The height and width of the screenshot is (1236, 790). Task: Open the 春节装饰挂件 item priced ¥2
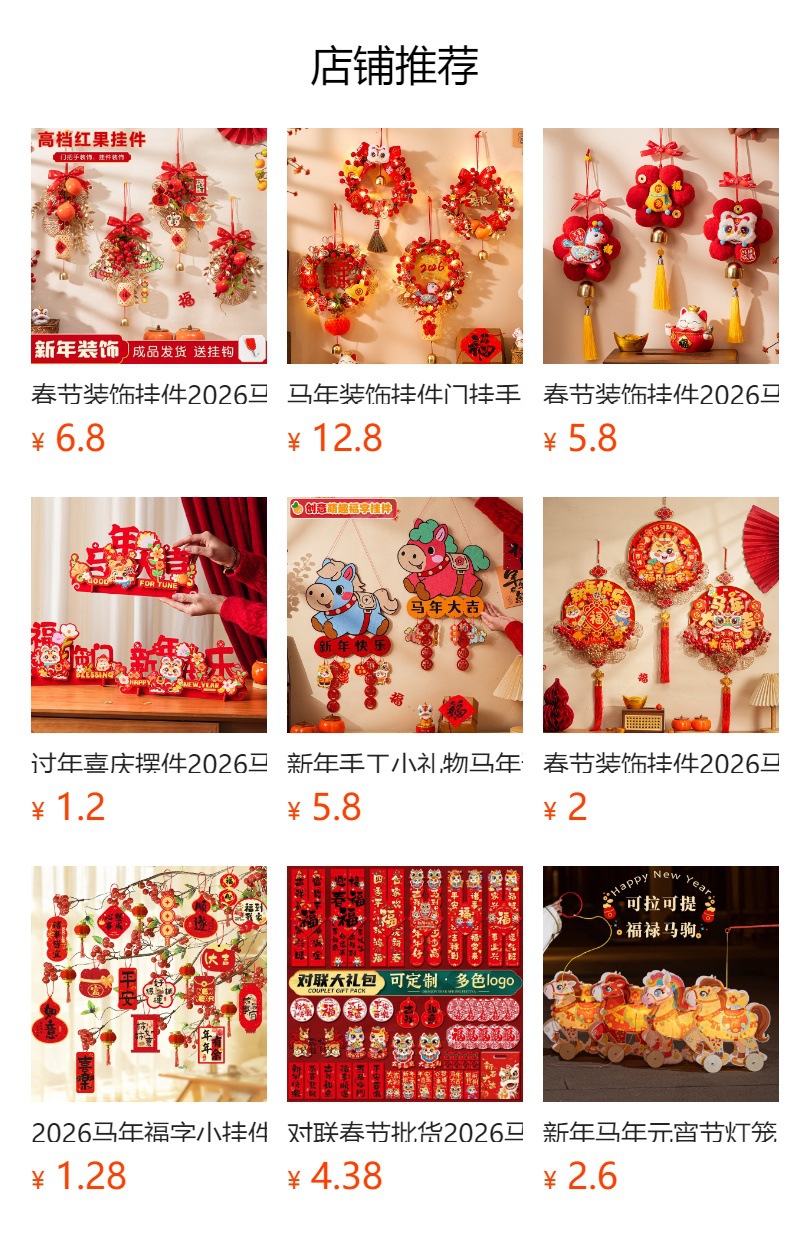tap(661, 615)
